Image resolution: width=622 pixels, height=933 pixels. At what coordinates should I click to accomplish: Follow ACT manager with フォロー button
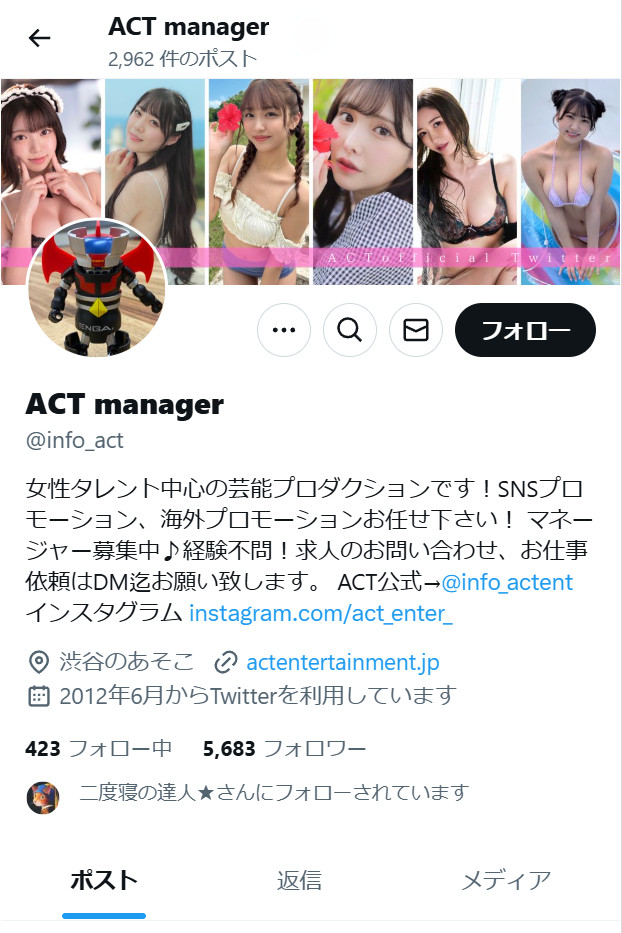[x=525, y=330]
